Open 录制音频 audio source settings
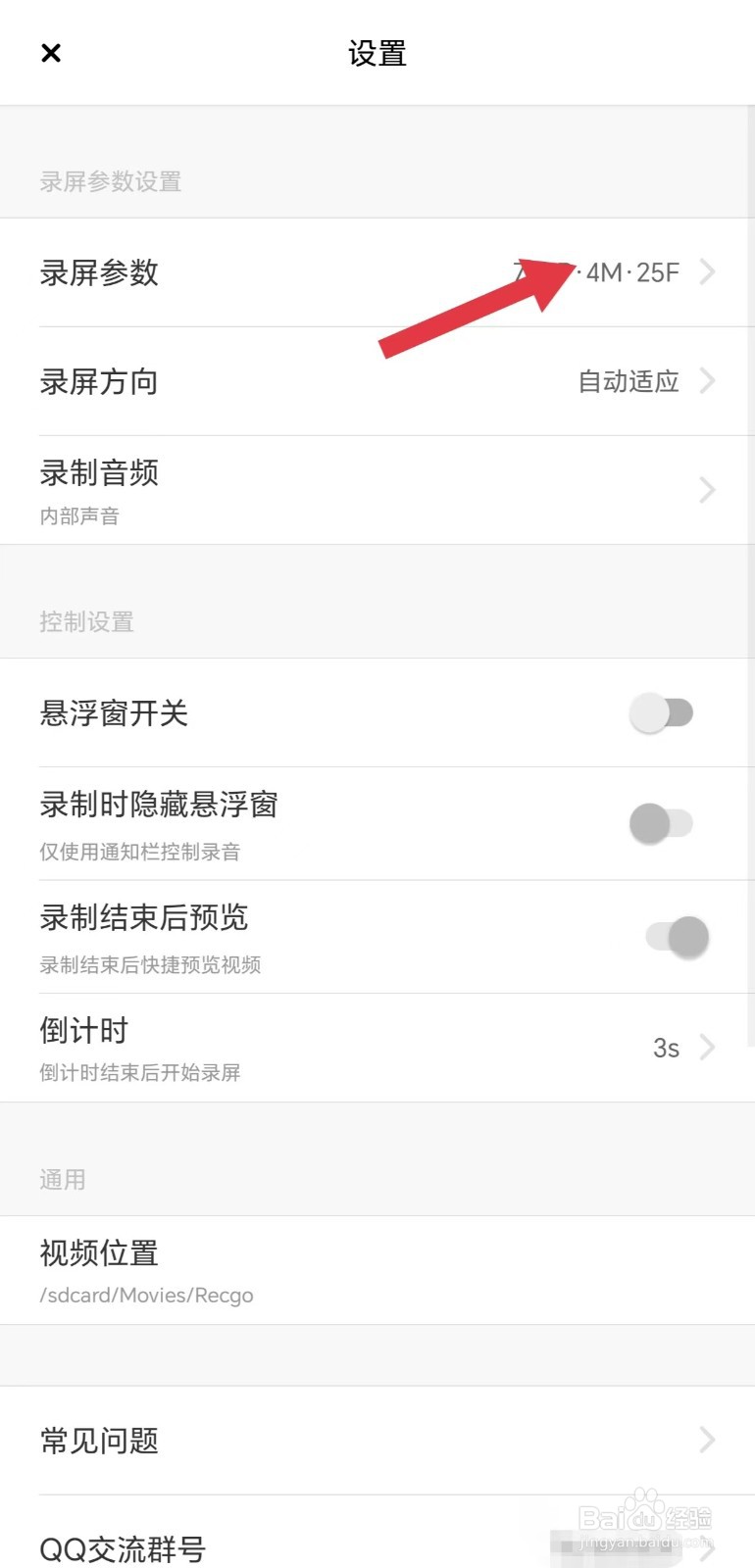The image size is (755, 1568). 98,474
